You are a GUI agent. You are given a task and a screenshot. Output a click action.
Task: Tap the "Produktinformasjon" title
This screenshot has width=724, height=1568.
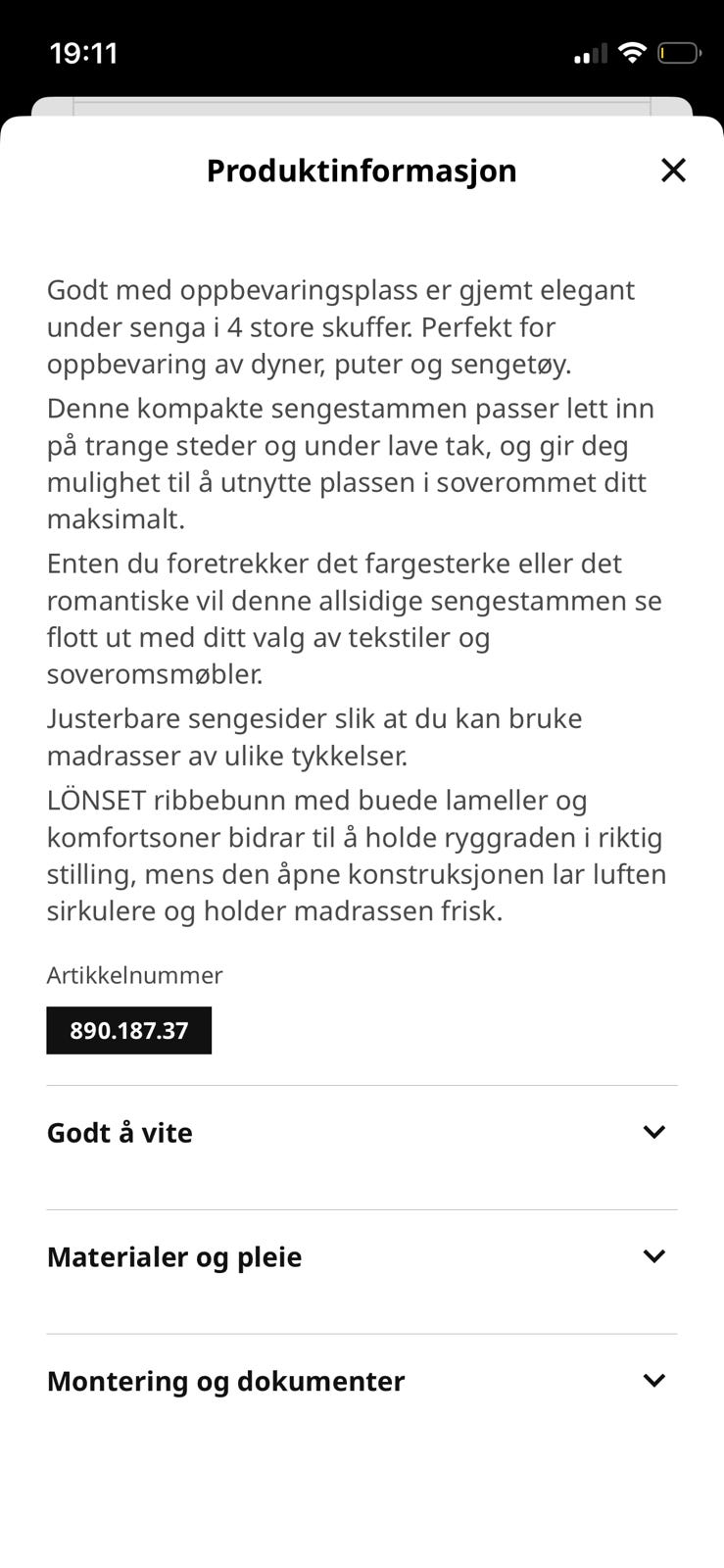click(x=361, y=170)
